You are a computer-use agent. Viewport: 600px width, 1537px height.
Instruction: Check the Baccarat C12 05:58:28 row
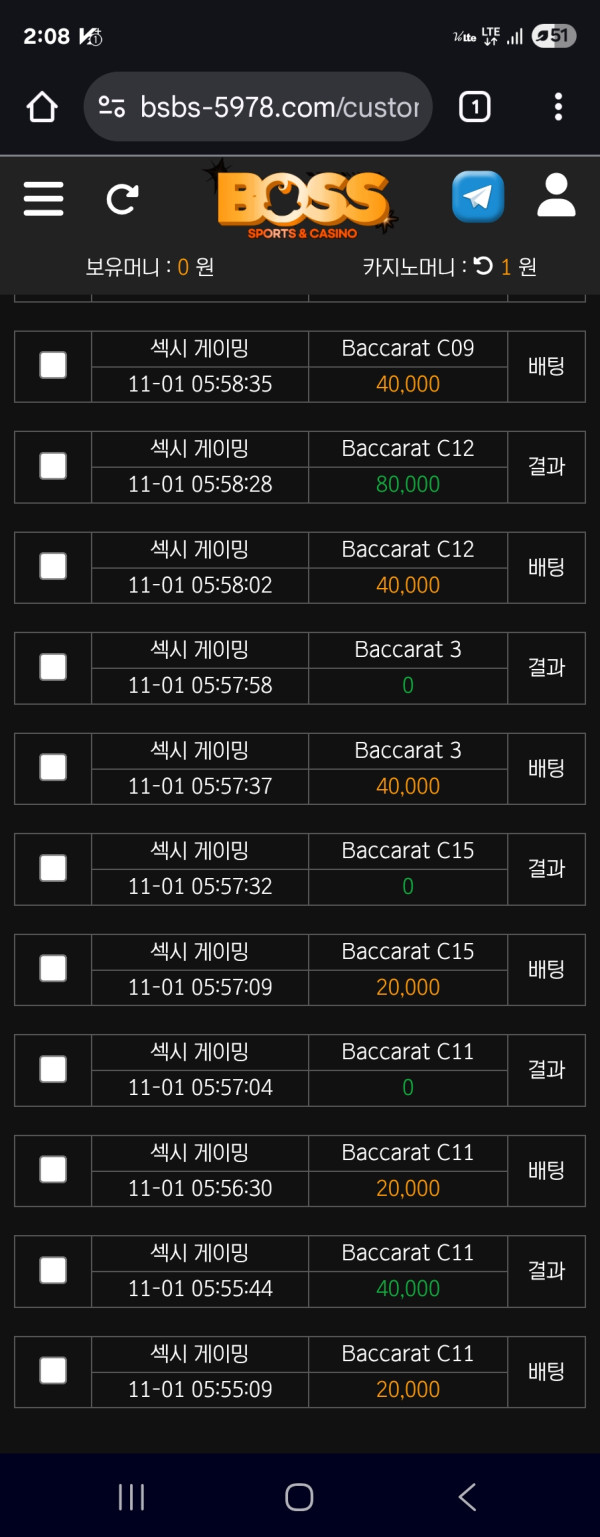[53, 466]
